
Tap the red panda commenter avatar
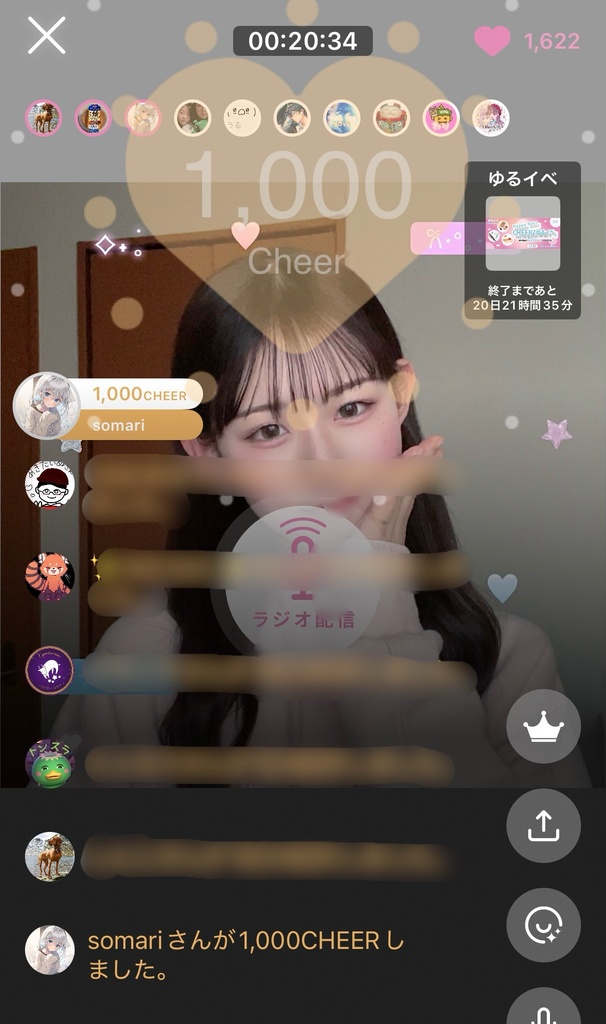[49, 576]
